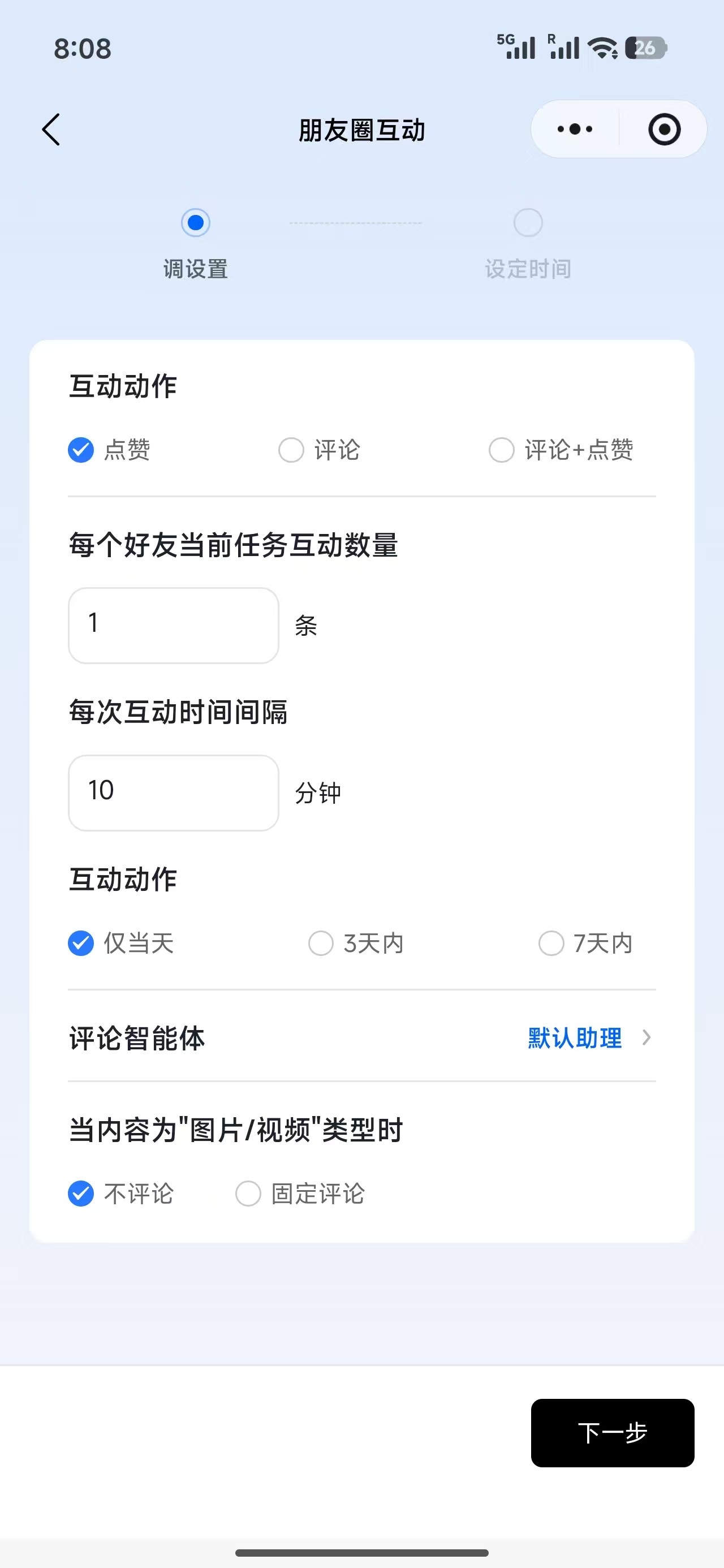Choose the 3天内 range option
This screenshot has width=724, height=1568.
click(321, 944)
